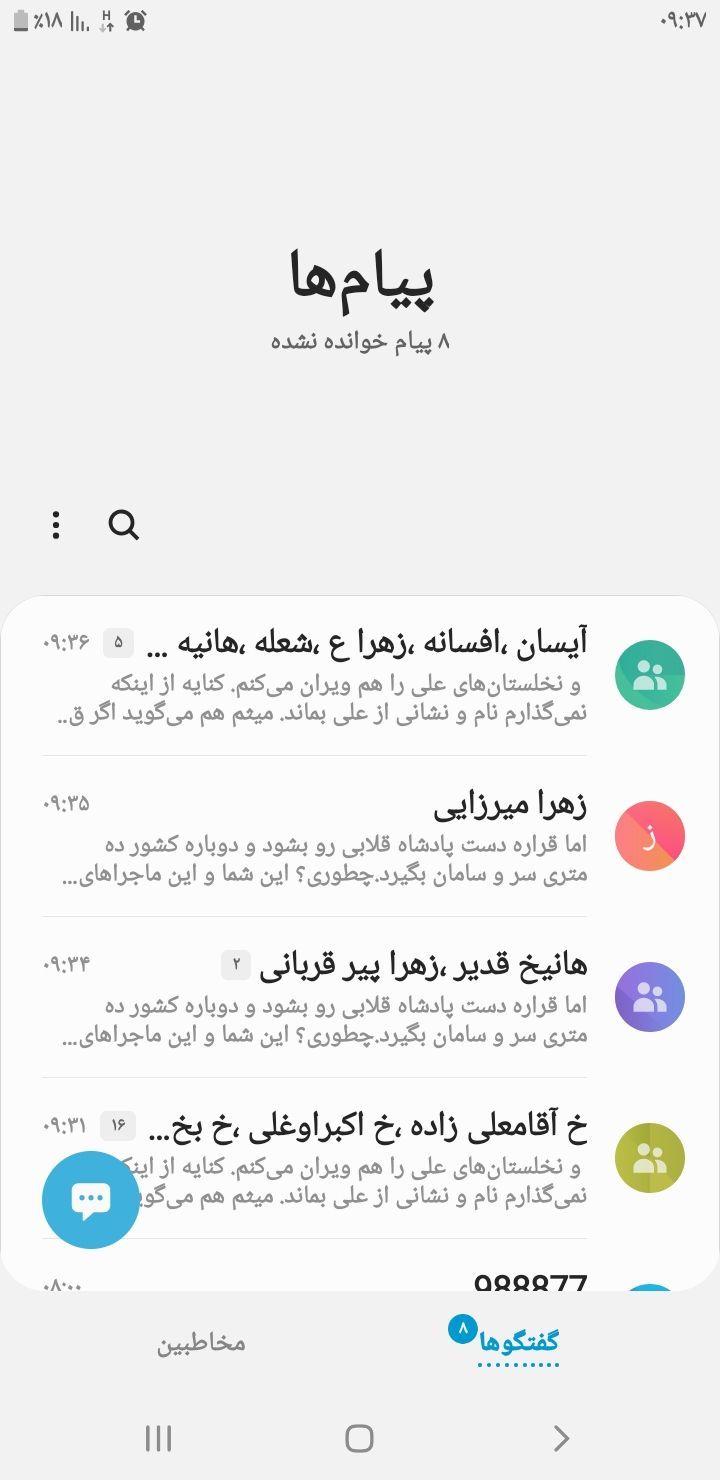Open the three-dot overflow menu
720x1480 pixels.
coord(56,524)
